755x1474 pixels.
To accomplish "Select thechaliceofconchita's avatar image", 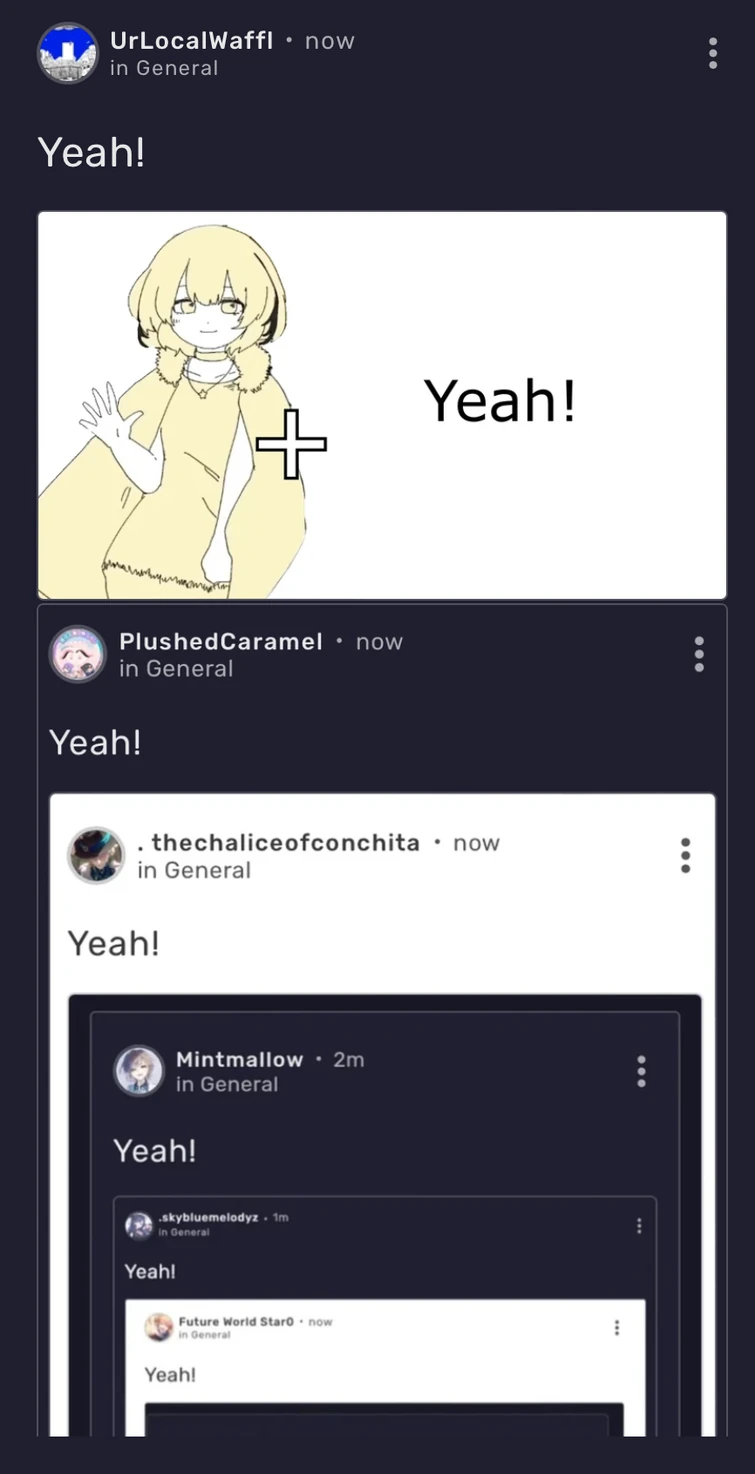I will pos(95,856).
